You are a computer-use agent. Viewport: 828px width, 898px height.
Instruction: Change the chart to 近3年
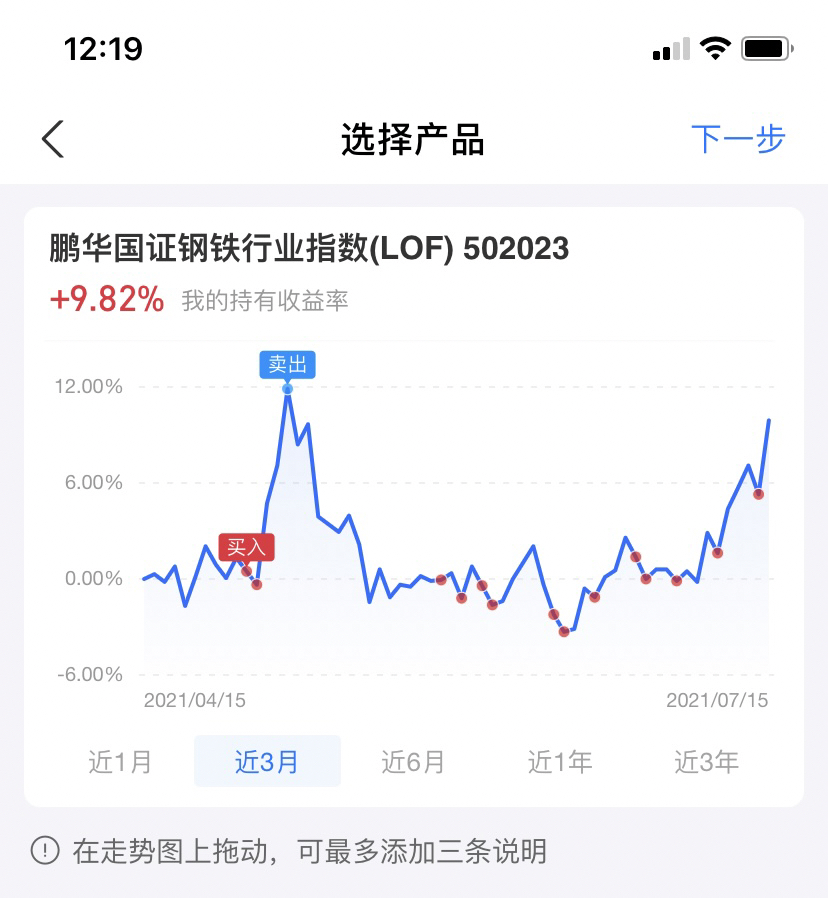pyautogui.click(x=706, y=762)
